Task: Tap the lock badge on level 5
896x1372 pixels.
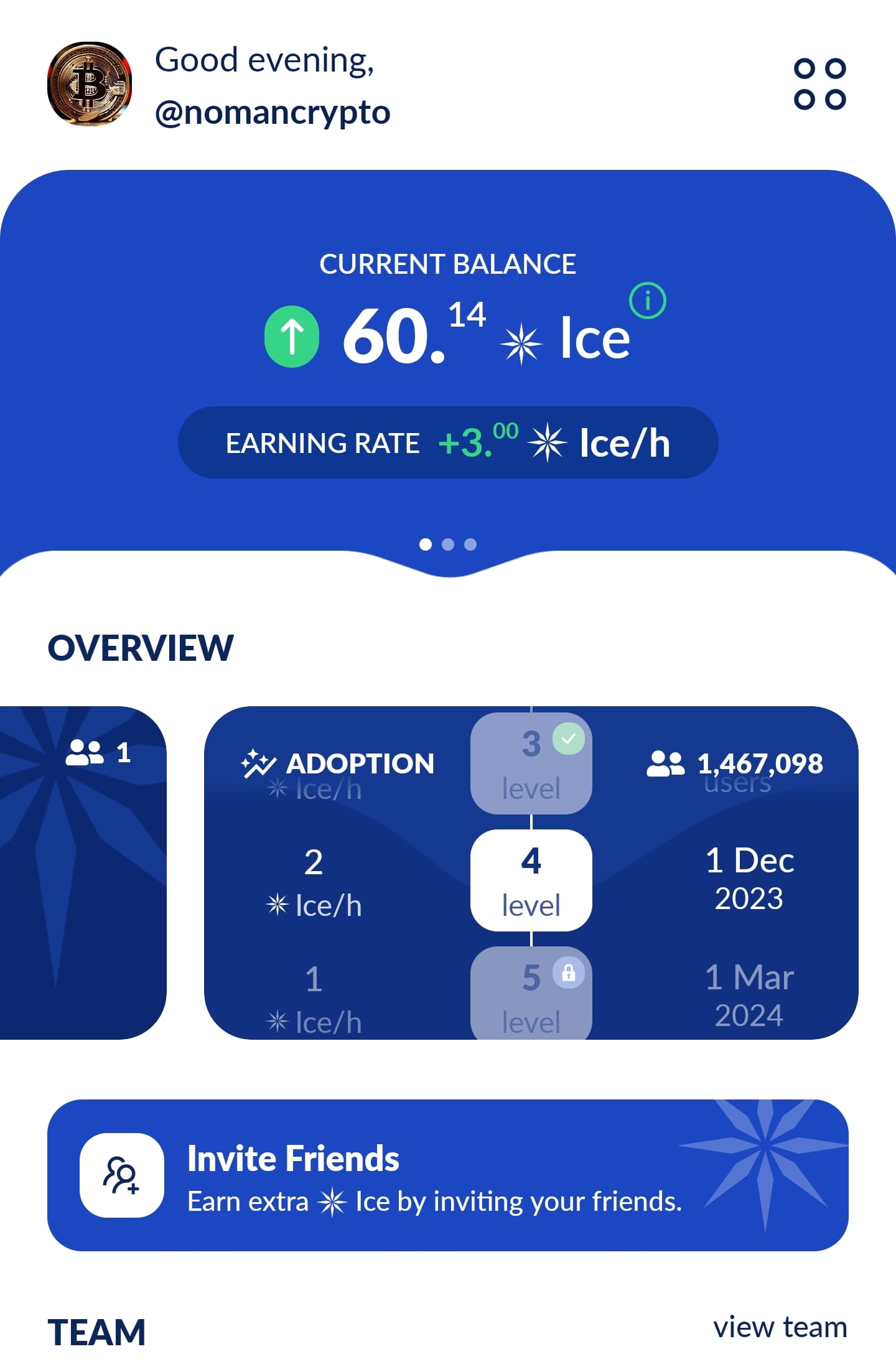Action: click(x=569, y=974)
